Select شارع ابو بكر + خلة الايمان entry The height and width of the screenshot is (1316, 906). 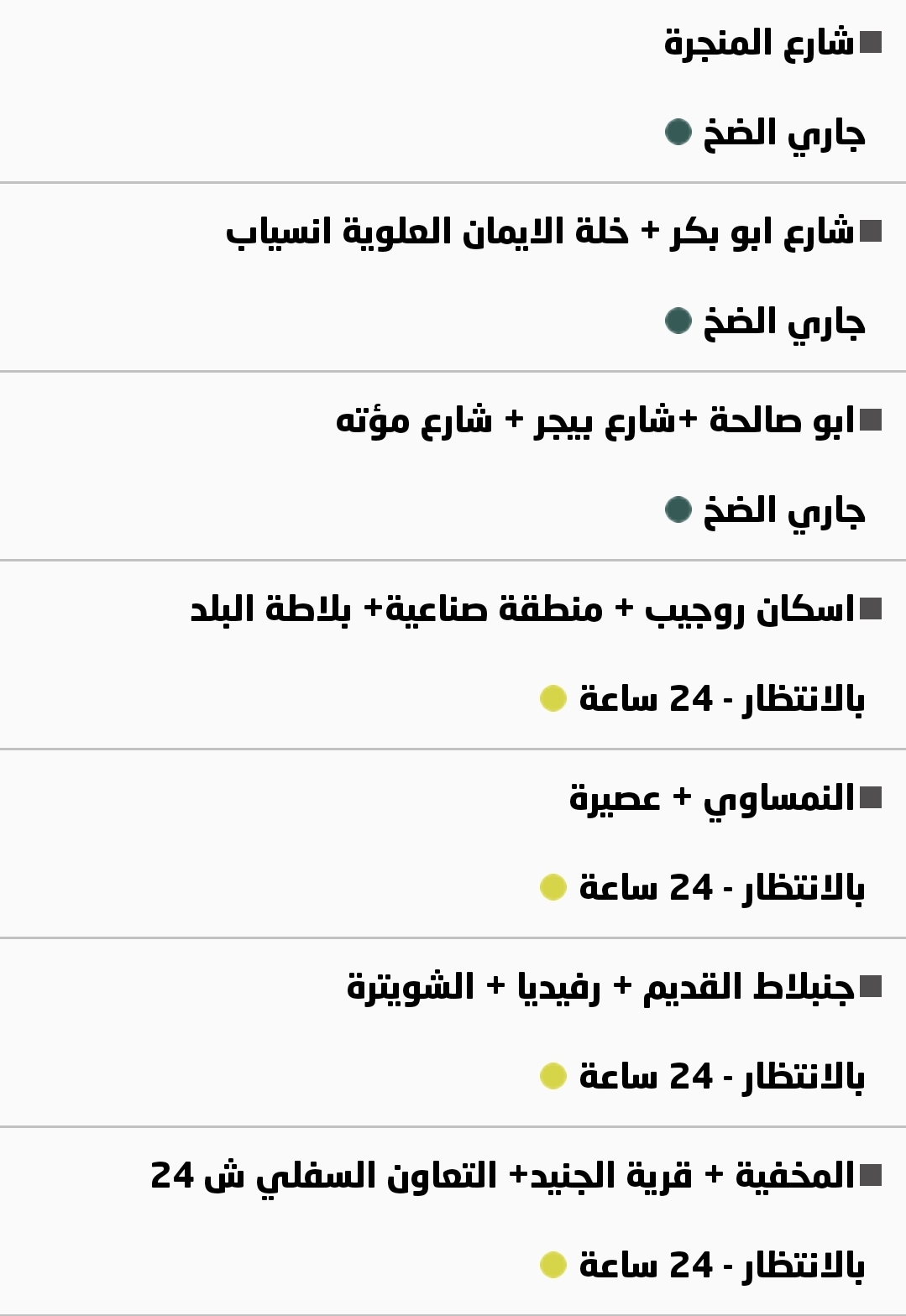pos(539,232)
